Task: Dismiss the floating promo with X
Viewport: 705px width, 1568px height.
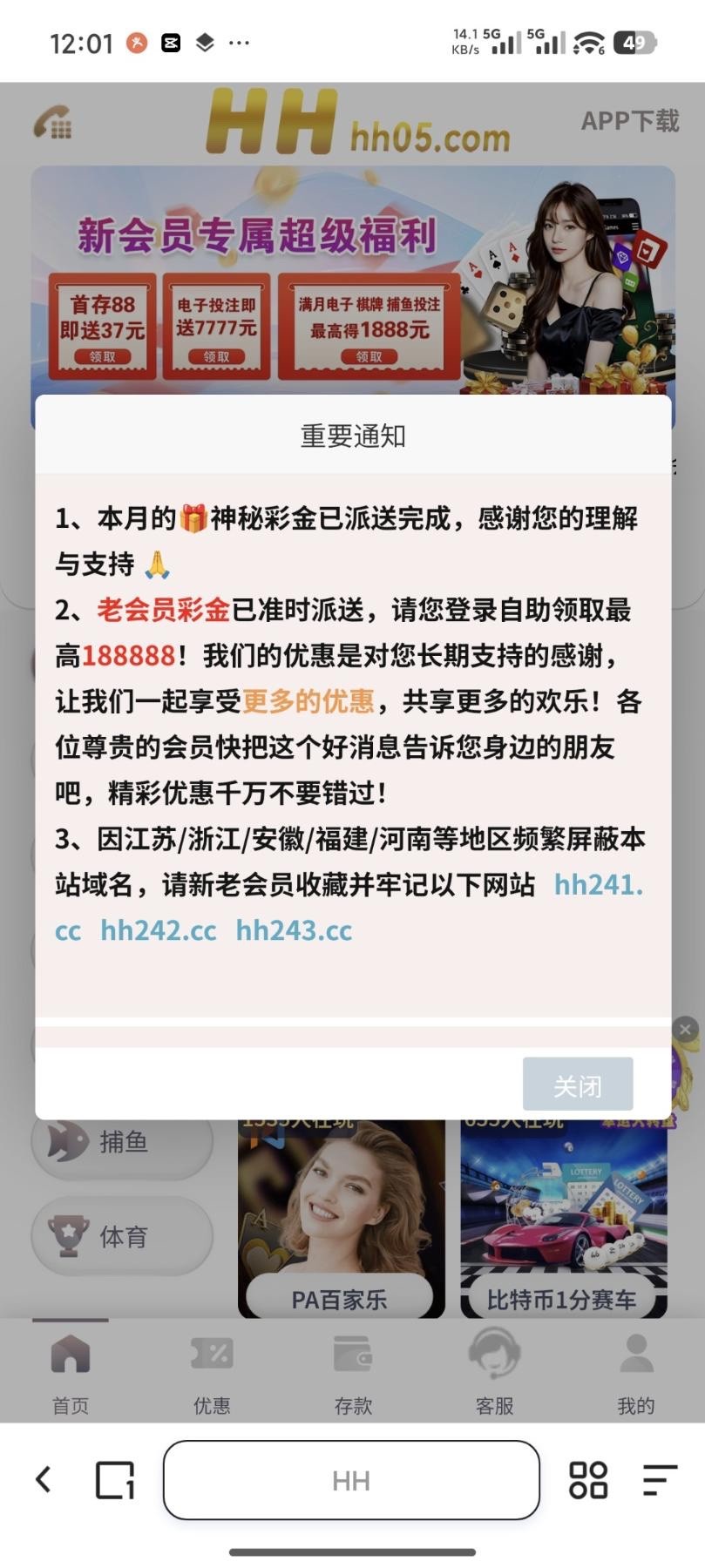Action: 685,1029
